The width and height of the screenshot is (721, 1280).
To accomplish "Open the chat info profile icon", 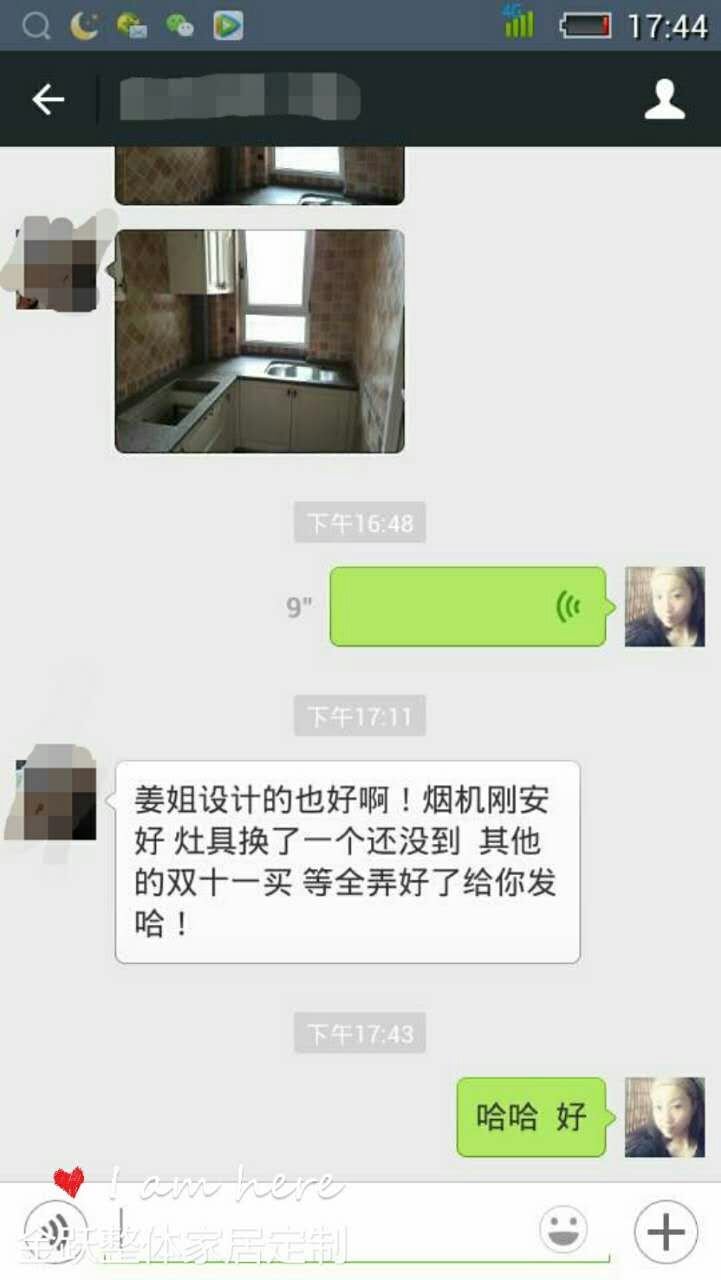I will 664,100.
